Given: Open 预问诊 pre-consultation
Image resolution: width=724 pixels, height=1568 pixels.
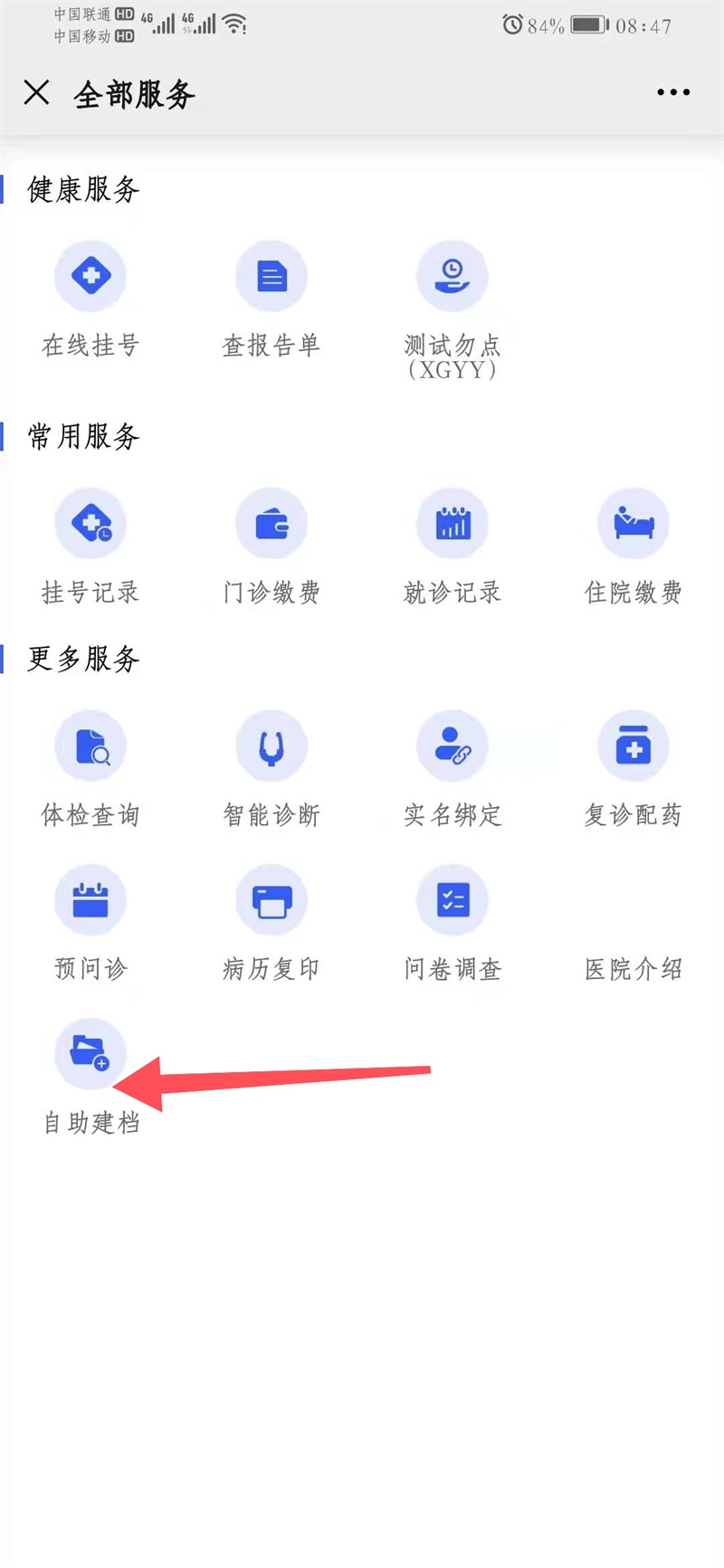Looking at the screenshot, I should (90, 900).
